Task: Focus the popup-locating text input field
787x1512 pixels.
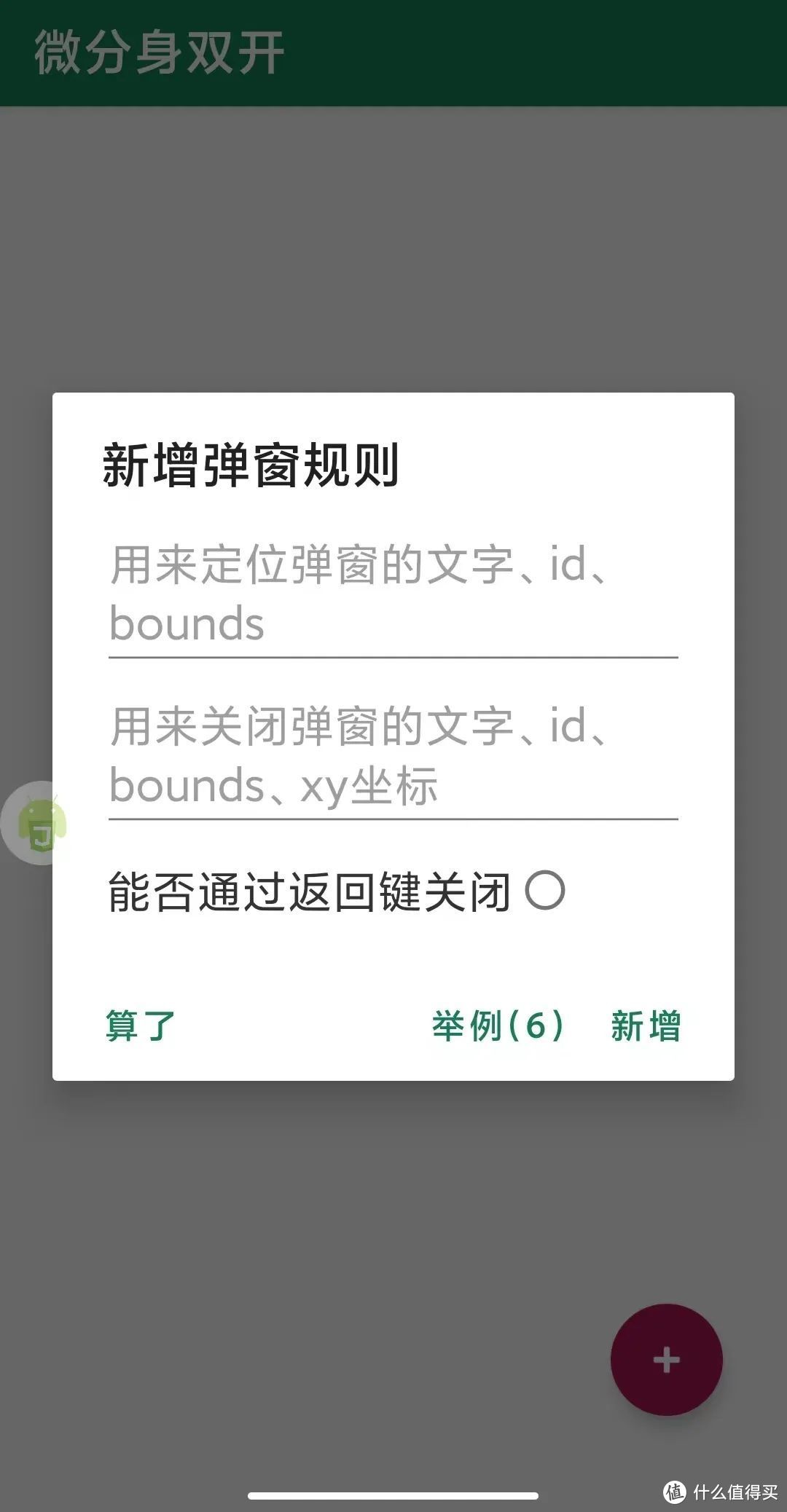Action: [x=393, y=595]
